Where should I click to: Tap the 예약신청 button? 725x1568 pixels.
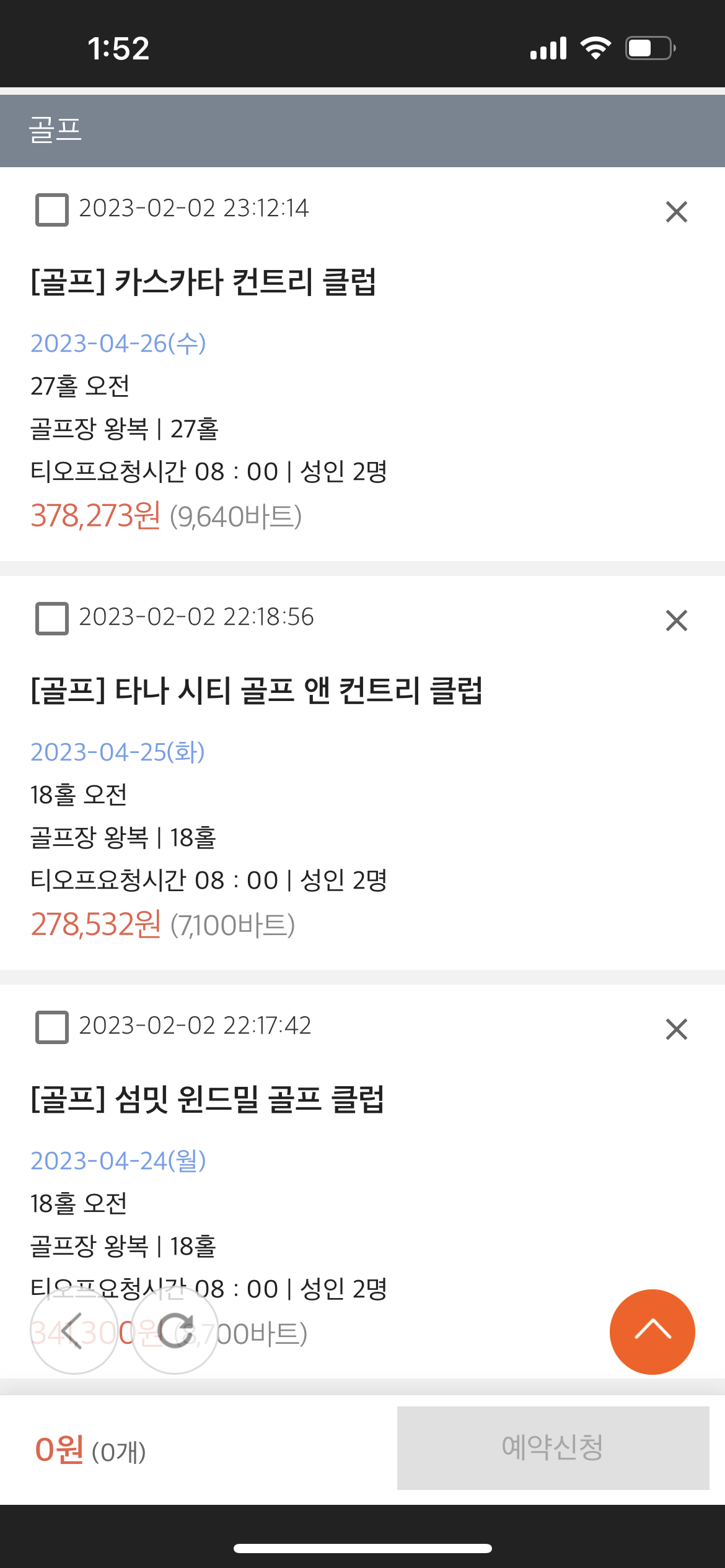(x=553, y=1448)
